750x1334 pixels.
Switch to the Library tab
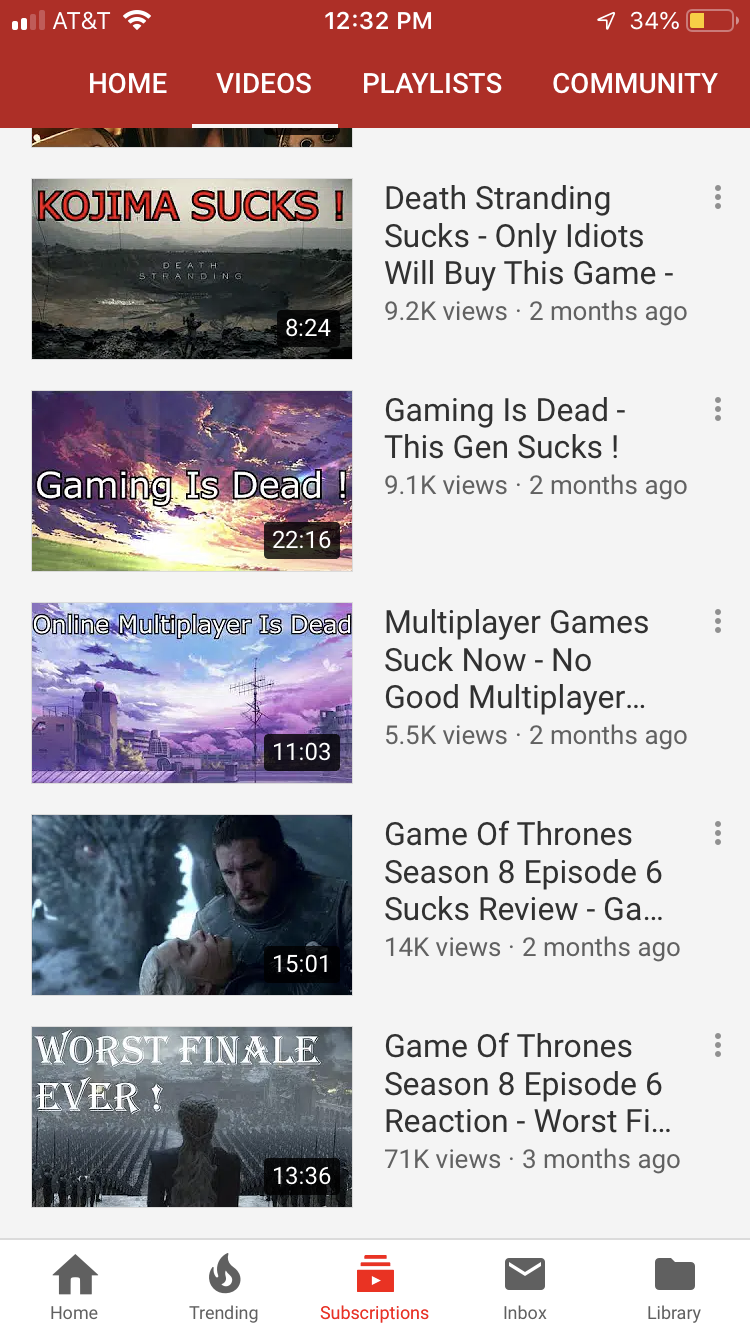[x=674, y=1288]
